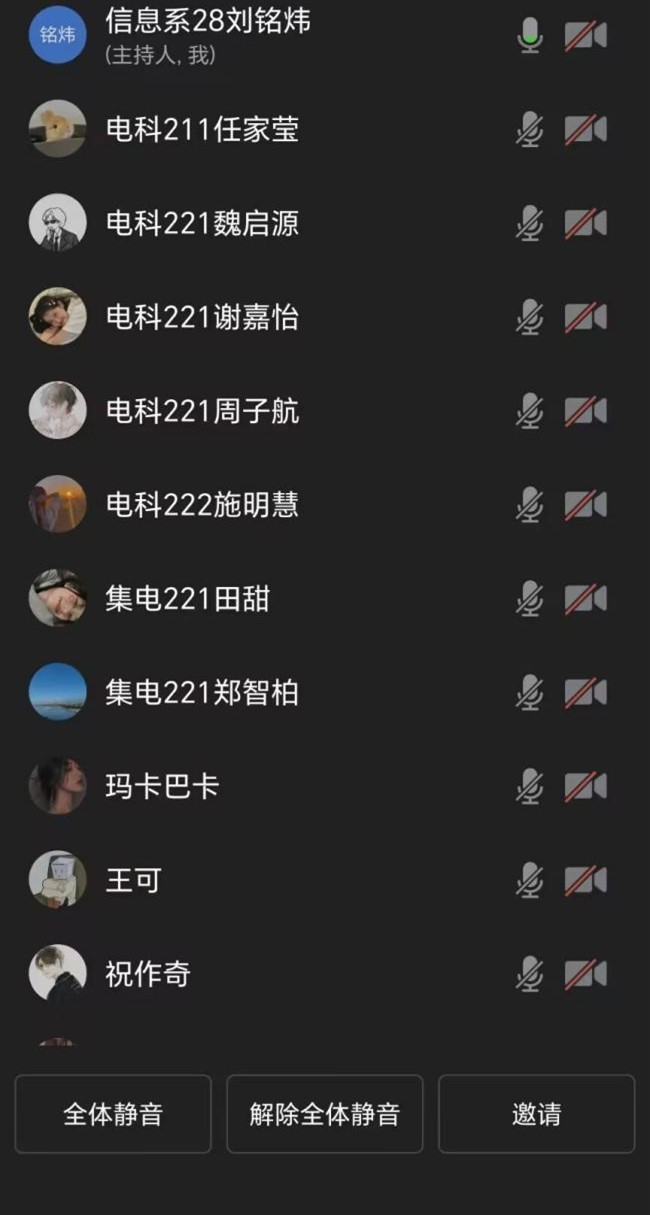Unmute the microphone of 电科211任家莹
This screenshot has height=1215, width=650.
[530, 130]
